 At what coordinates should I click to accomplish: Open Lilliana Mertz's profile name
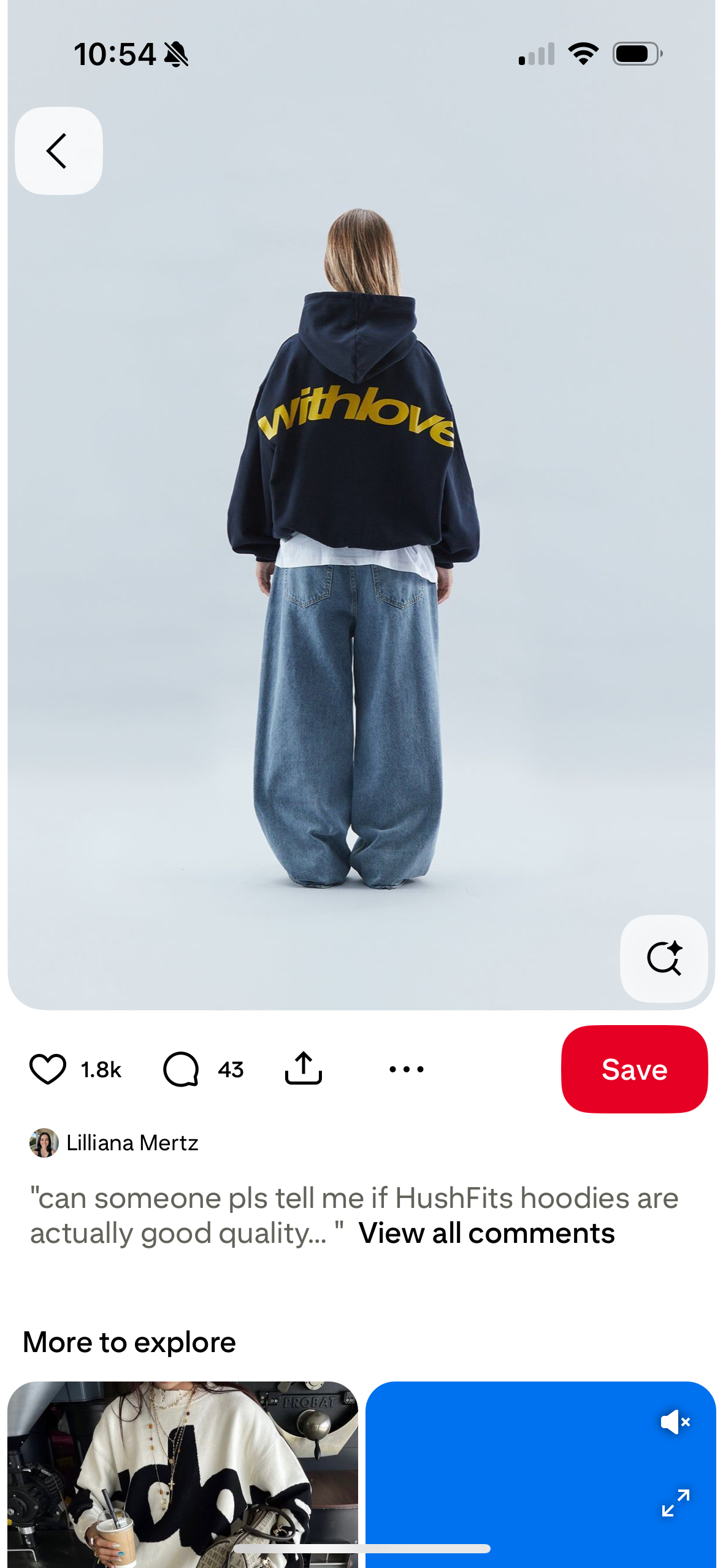point(132,1142)
